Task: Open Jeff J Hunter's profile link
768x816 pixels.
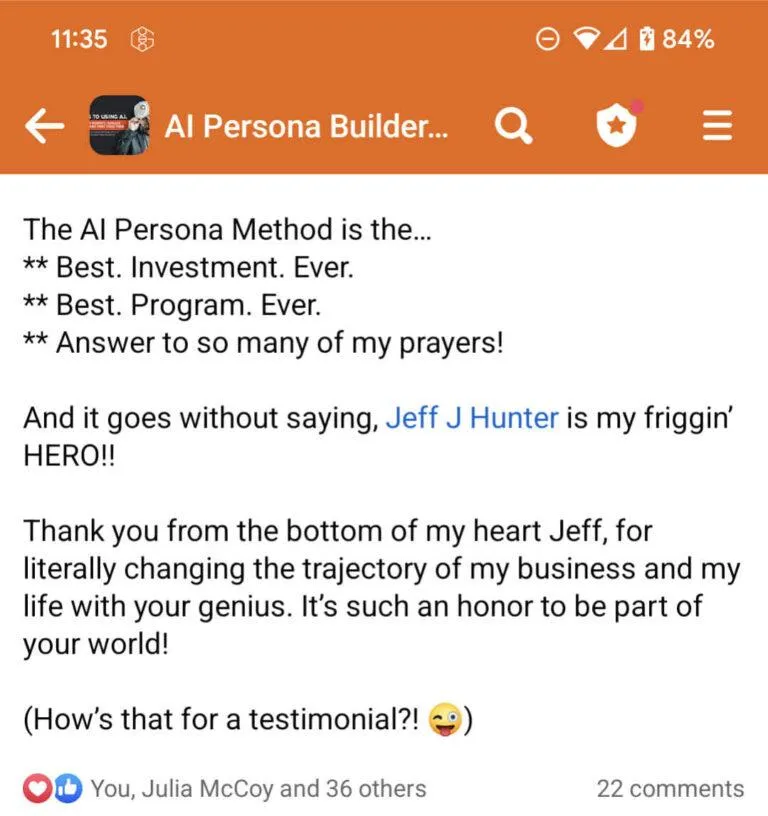Action: (472, 417)
